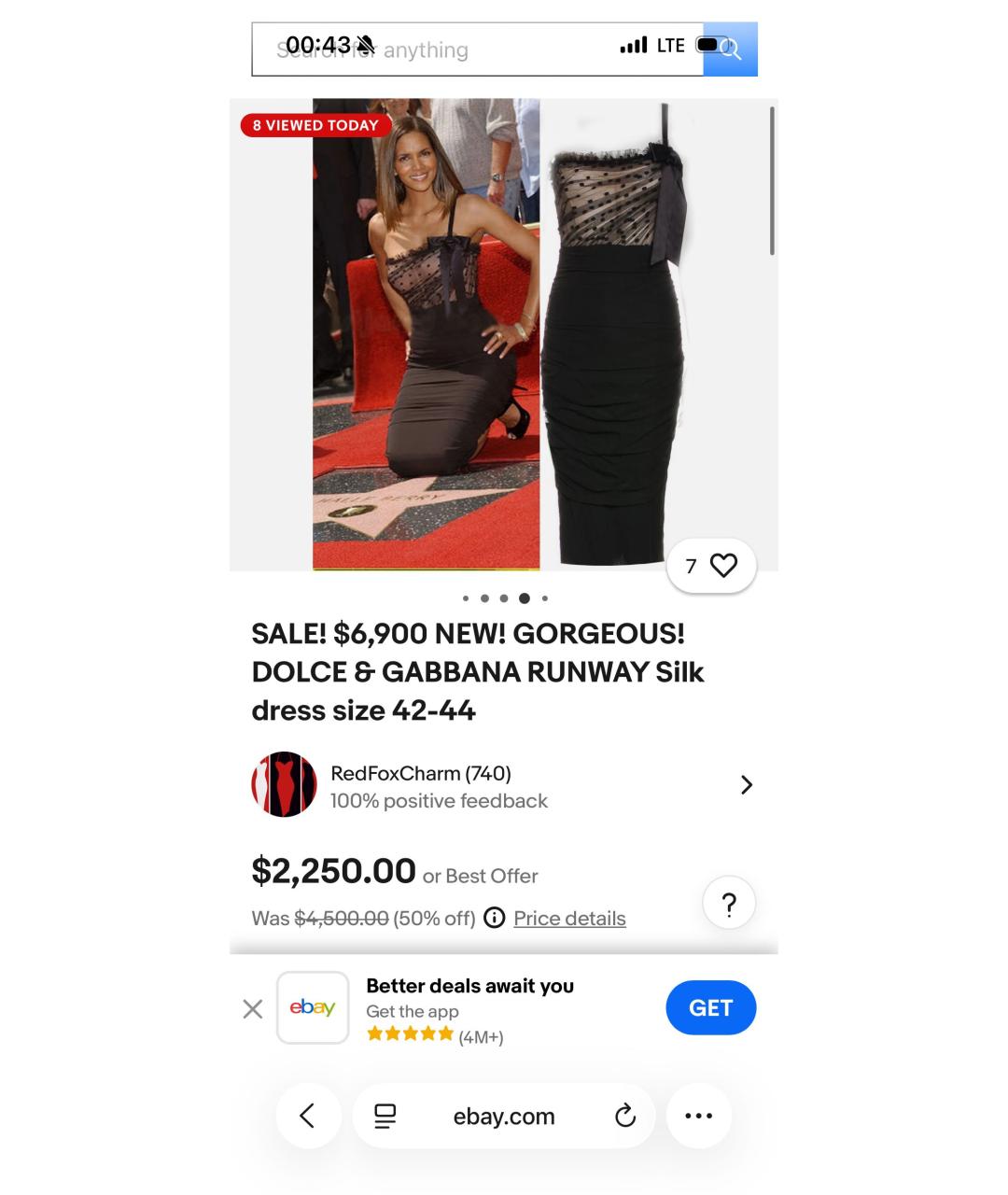
Task: Tap GET to install eBay app
Action: (x=710, y=1008)
